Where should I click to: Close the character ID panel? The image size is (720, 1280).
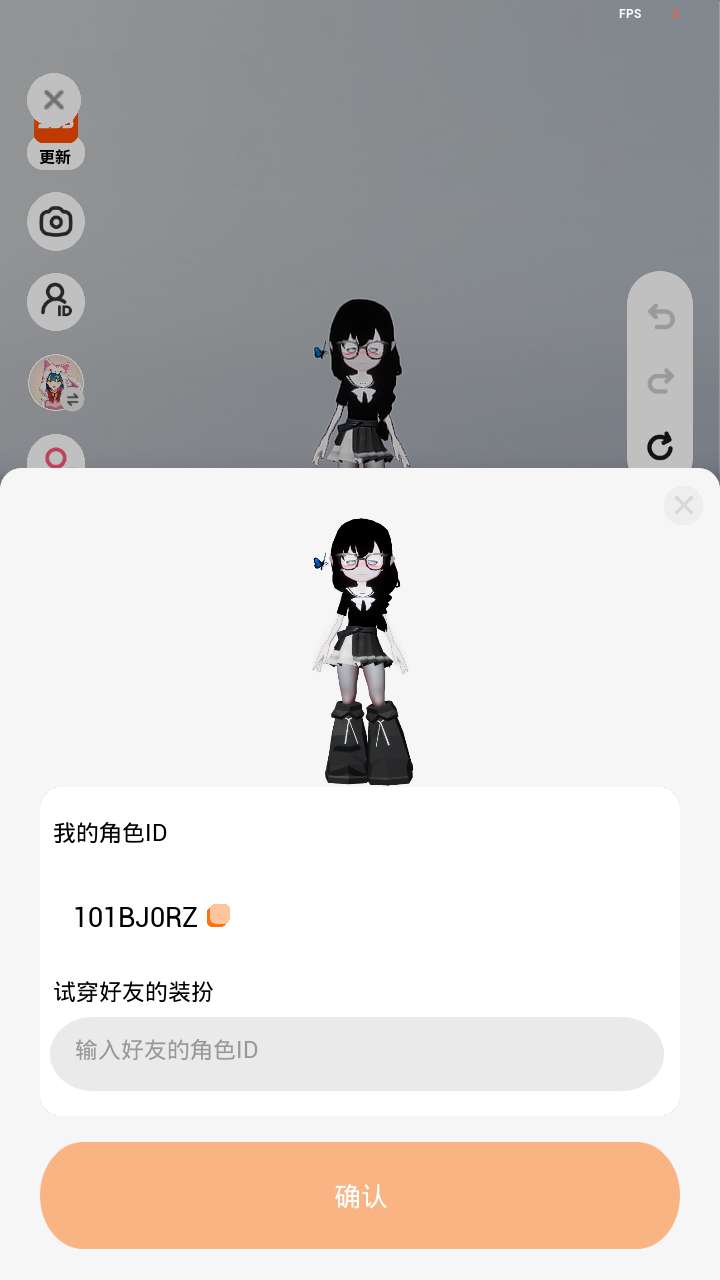tap(683, 506)
